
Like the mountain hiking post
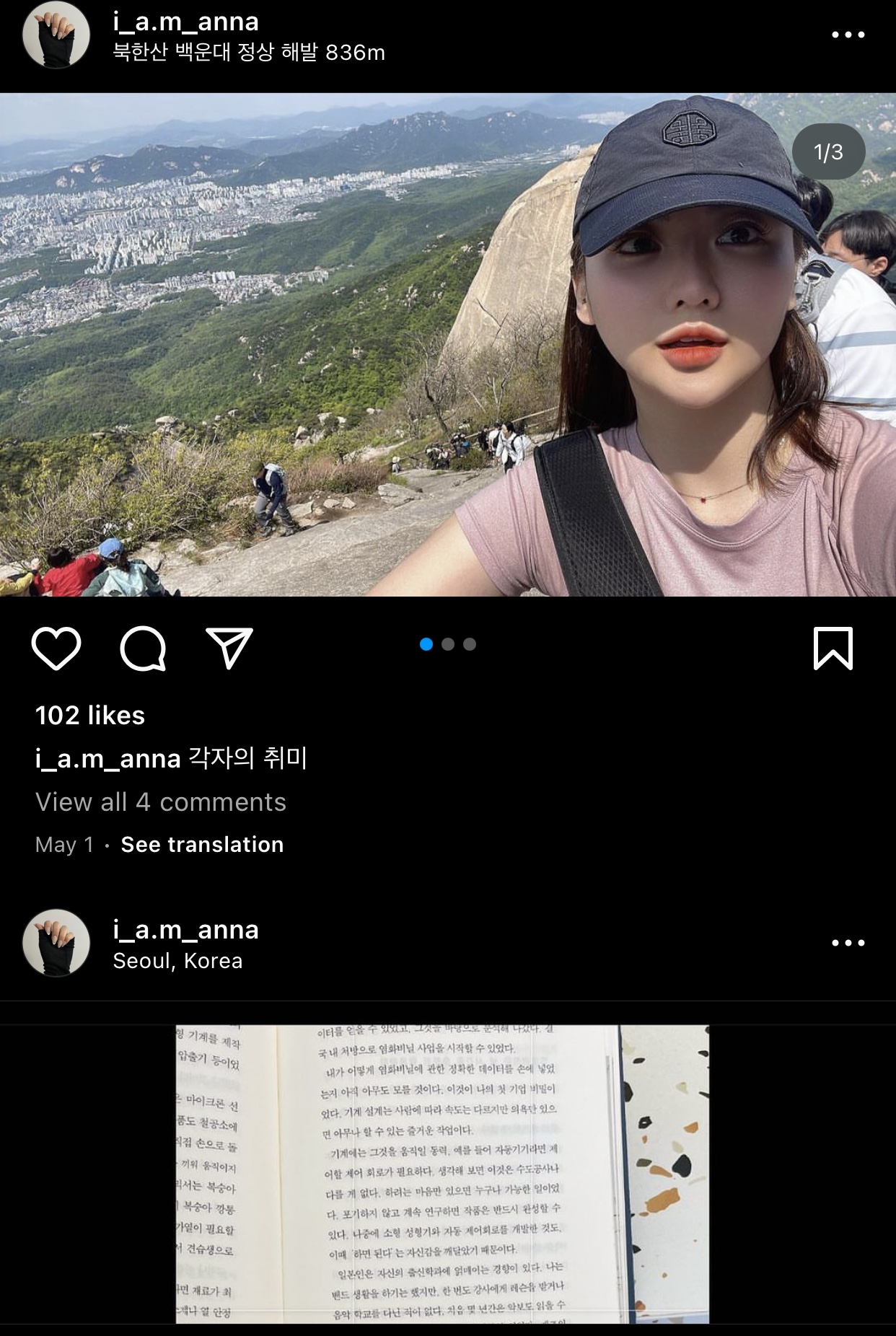point(56,648)
